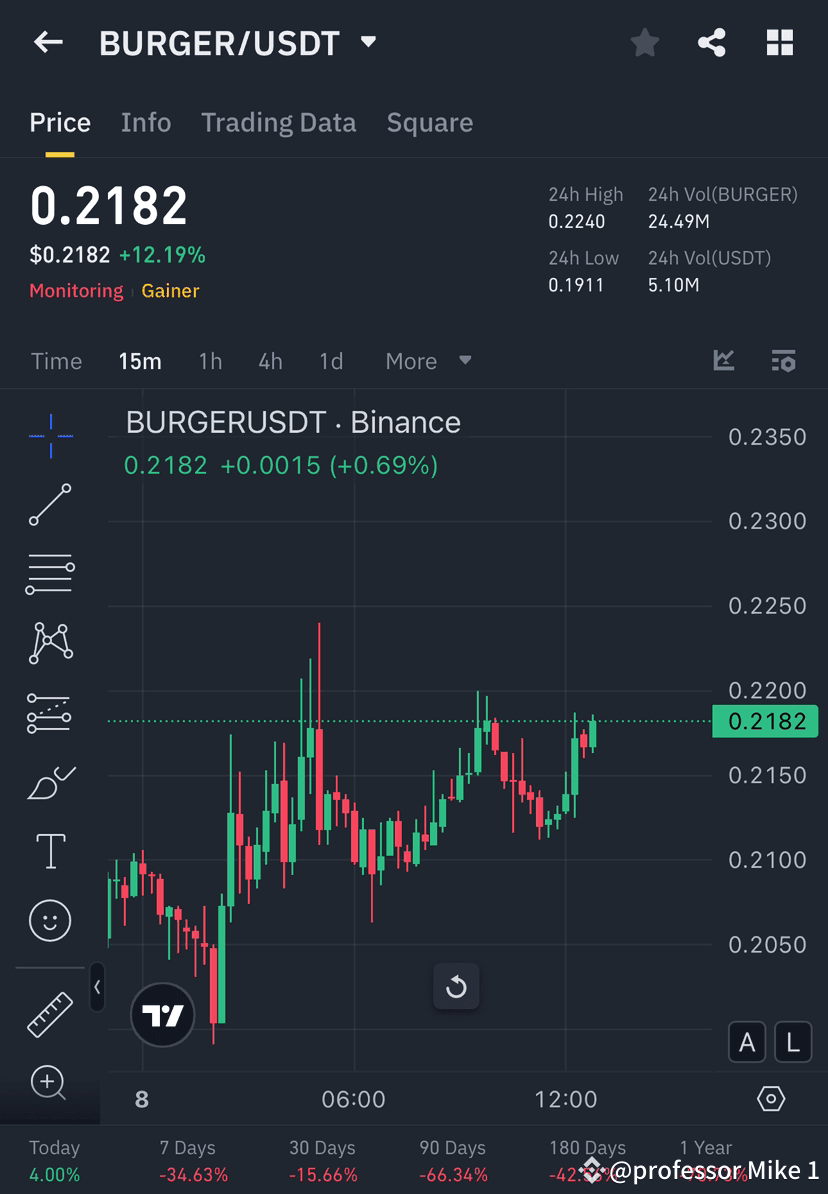
Task: Select the trend line drawing tool
Action: click(50, 505)
